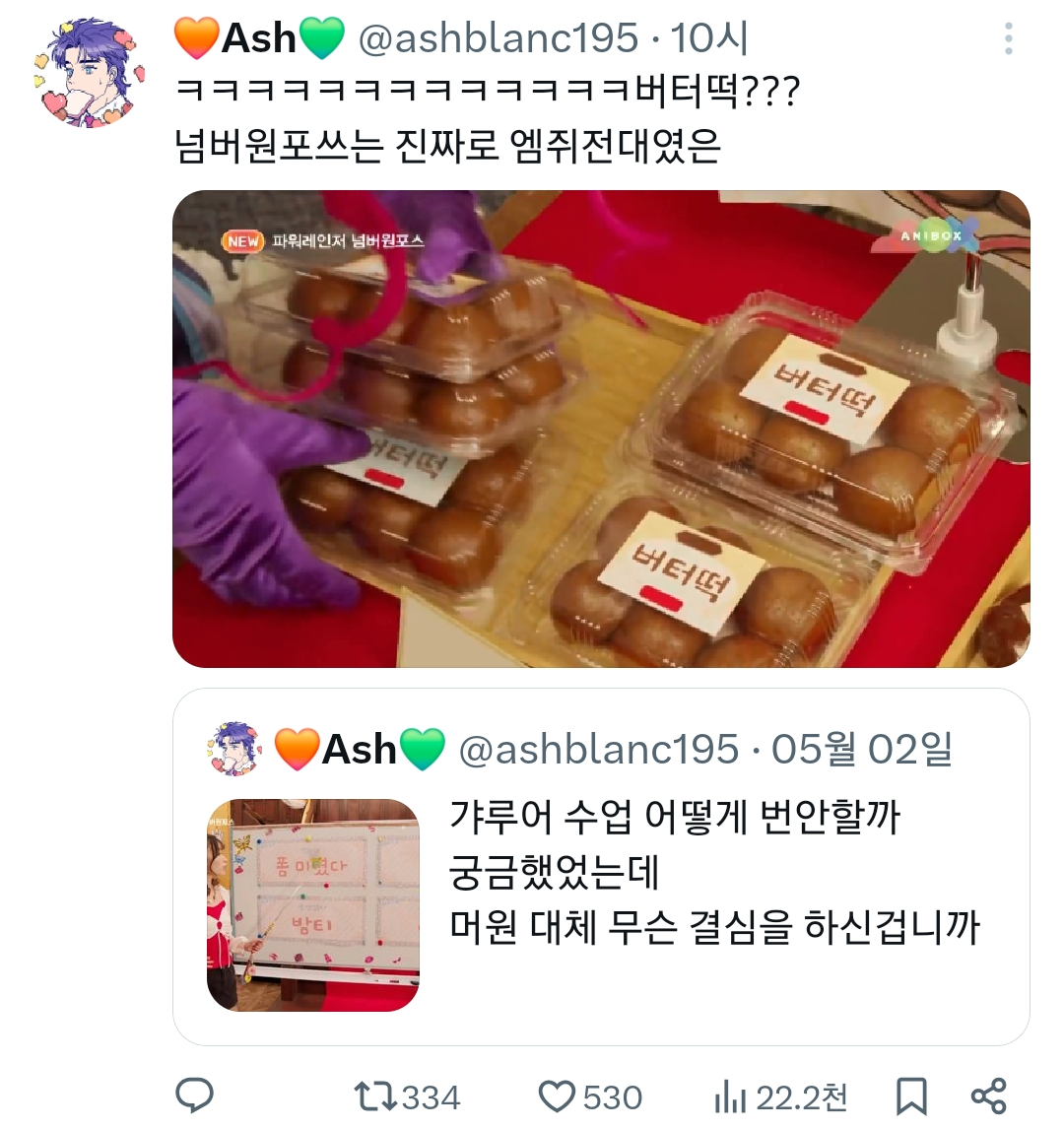Like the post with 530 hearts
This screenshot has width=1064, height=1129.
(x=590, y=1097)
